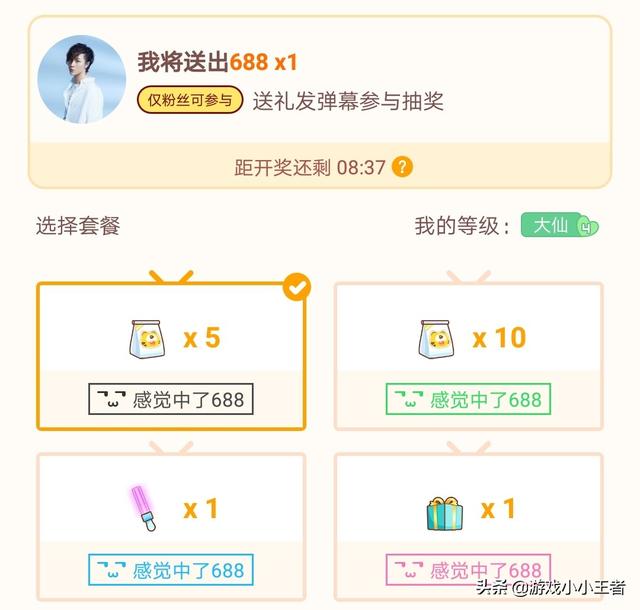Select the snack bag x10 package
Viewport: 640px width, 610px height.
pos(468,355)
